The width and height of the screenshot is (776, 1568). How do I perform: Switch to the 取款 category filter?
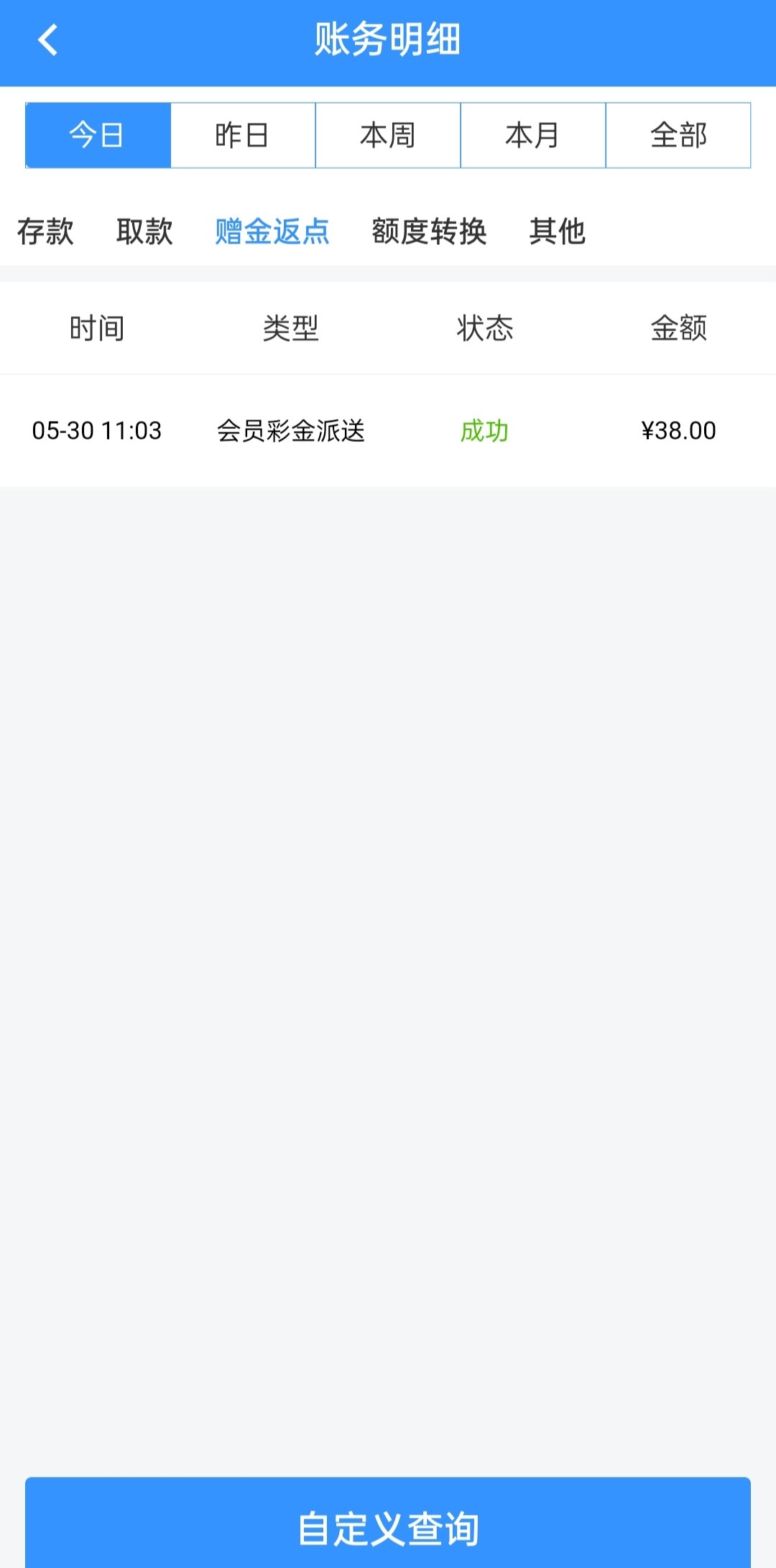[x=144, y=232]
